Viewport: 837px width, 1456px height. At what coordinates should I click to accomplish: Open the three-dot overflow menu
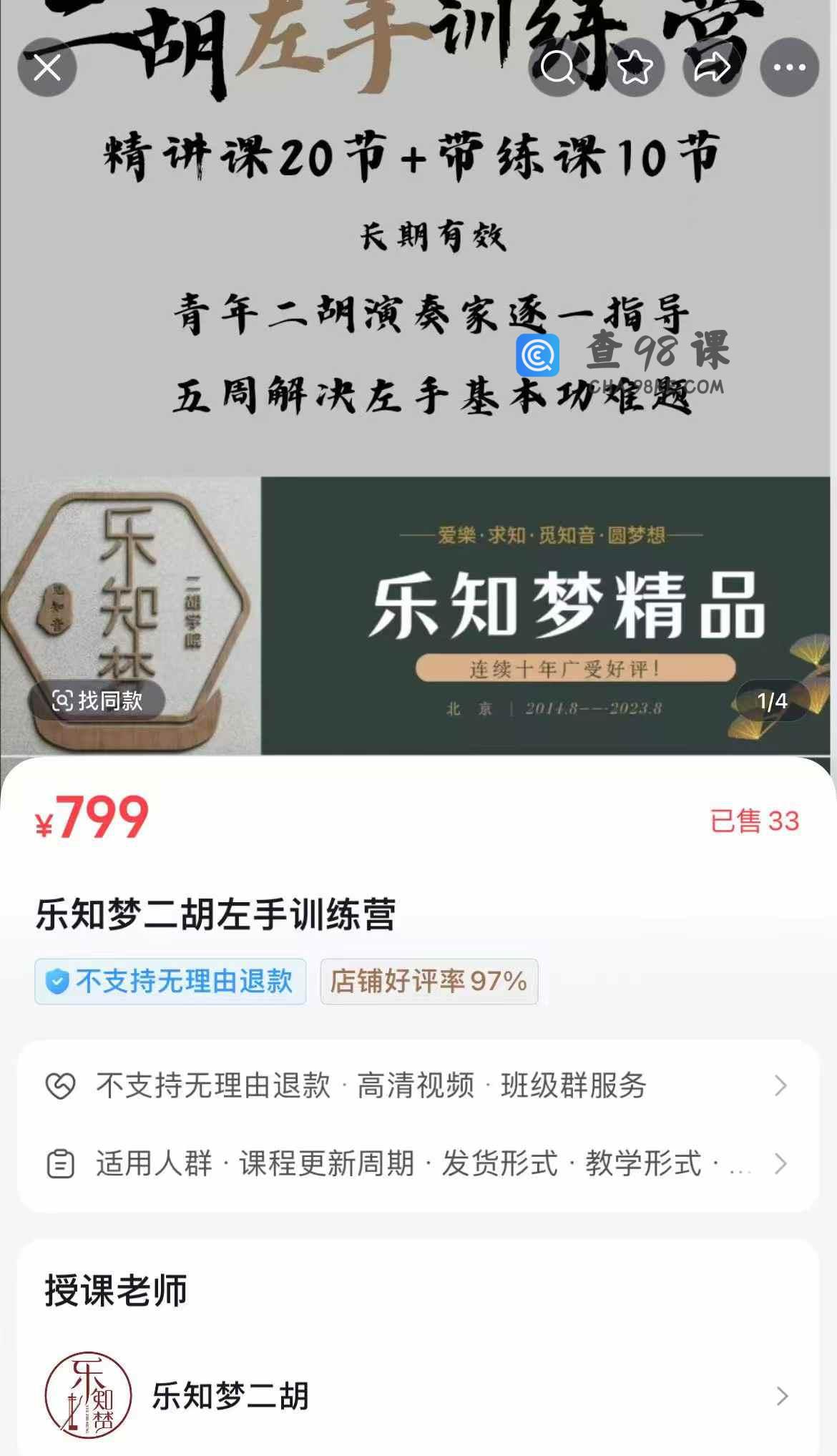pos(790,68)
